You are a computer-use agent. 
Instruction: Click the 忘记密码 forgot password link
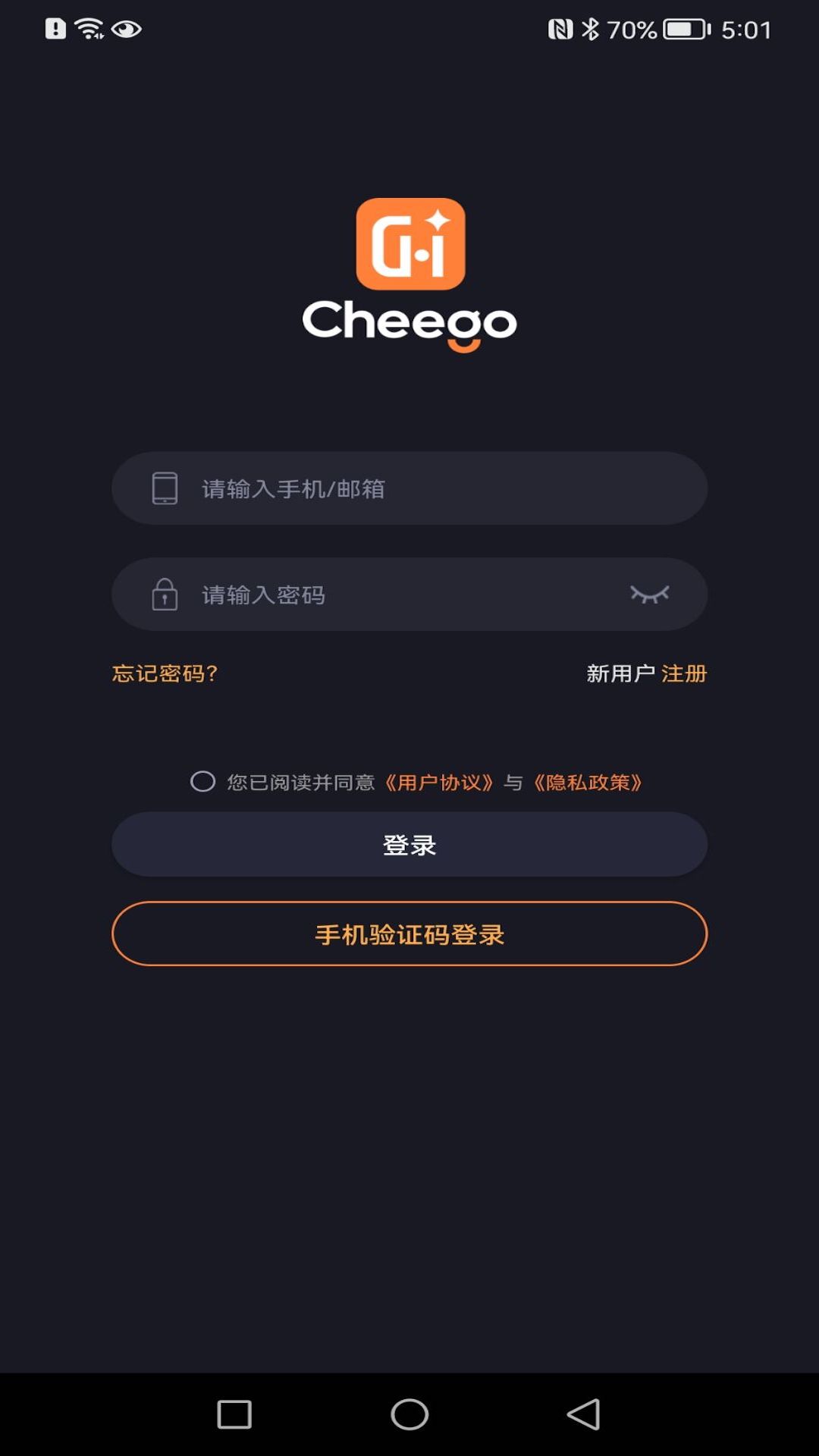pos(165,673)
